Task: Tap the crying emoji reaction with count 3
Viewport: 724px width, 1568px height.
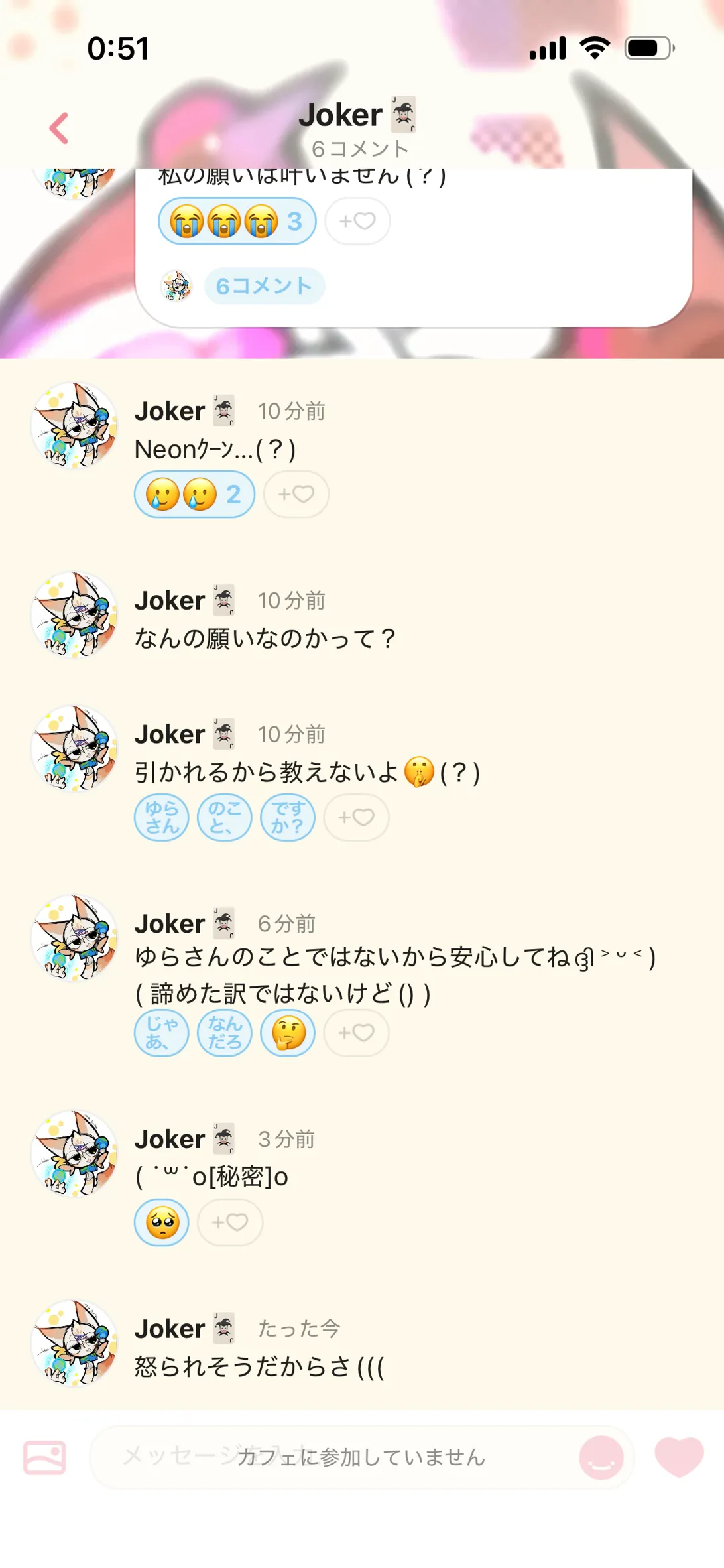Action: (x=237, y=222)
